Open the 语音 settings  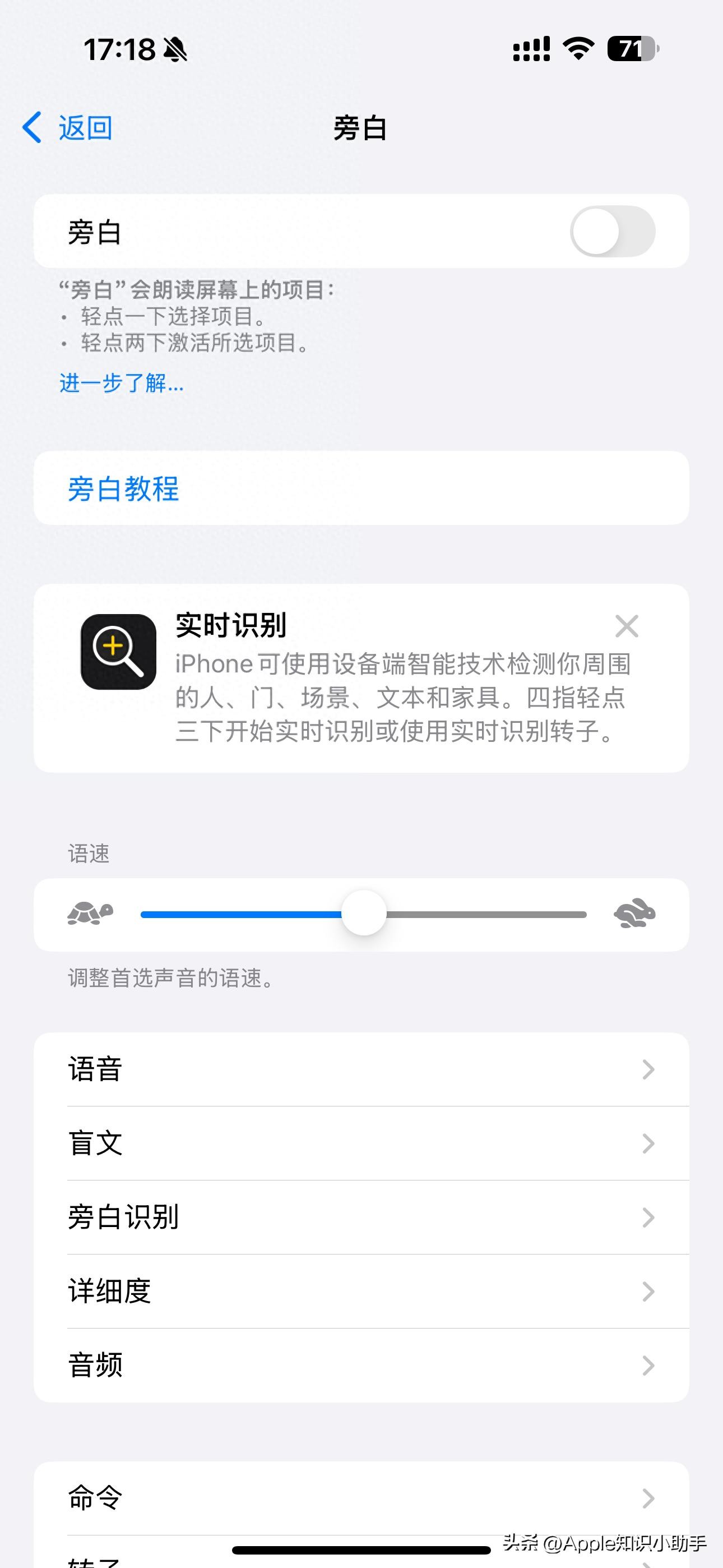coord(360,1069)
